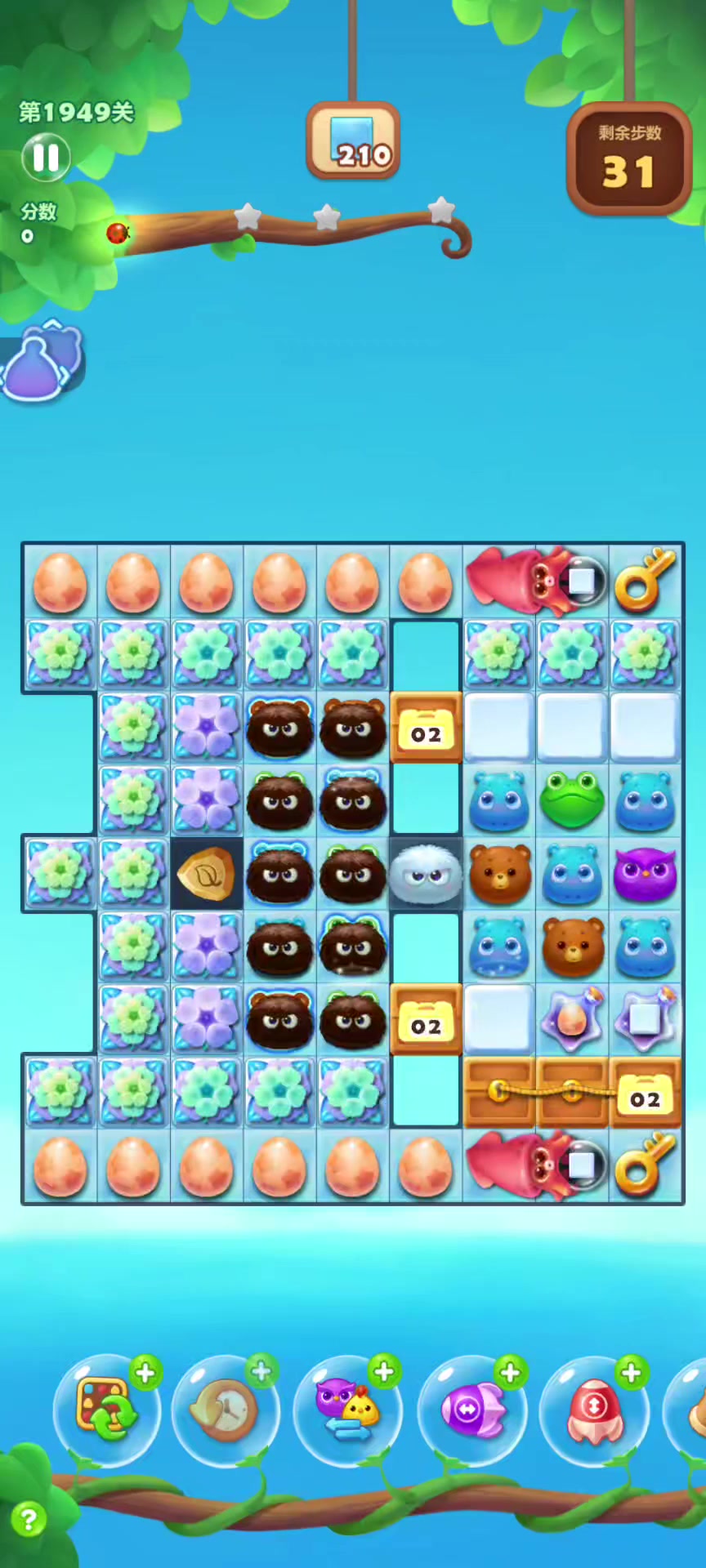
Task: Use the purple horizontal rocket booster
Action: 472,1410
